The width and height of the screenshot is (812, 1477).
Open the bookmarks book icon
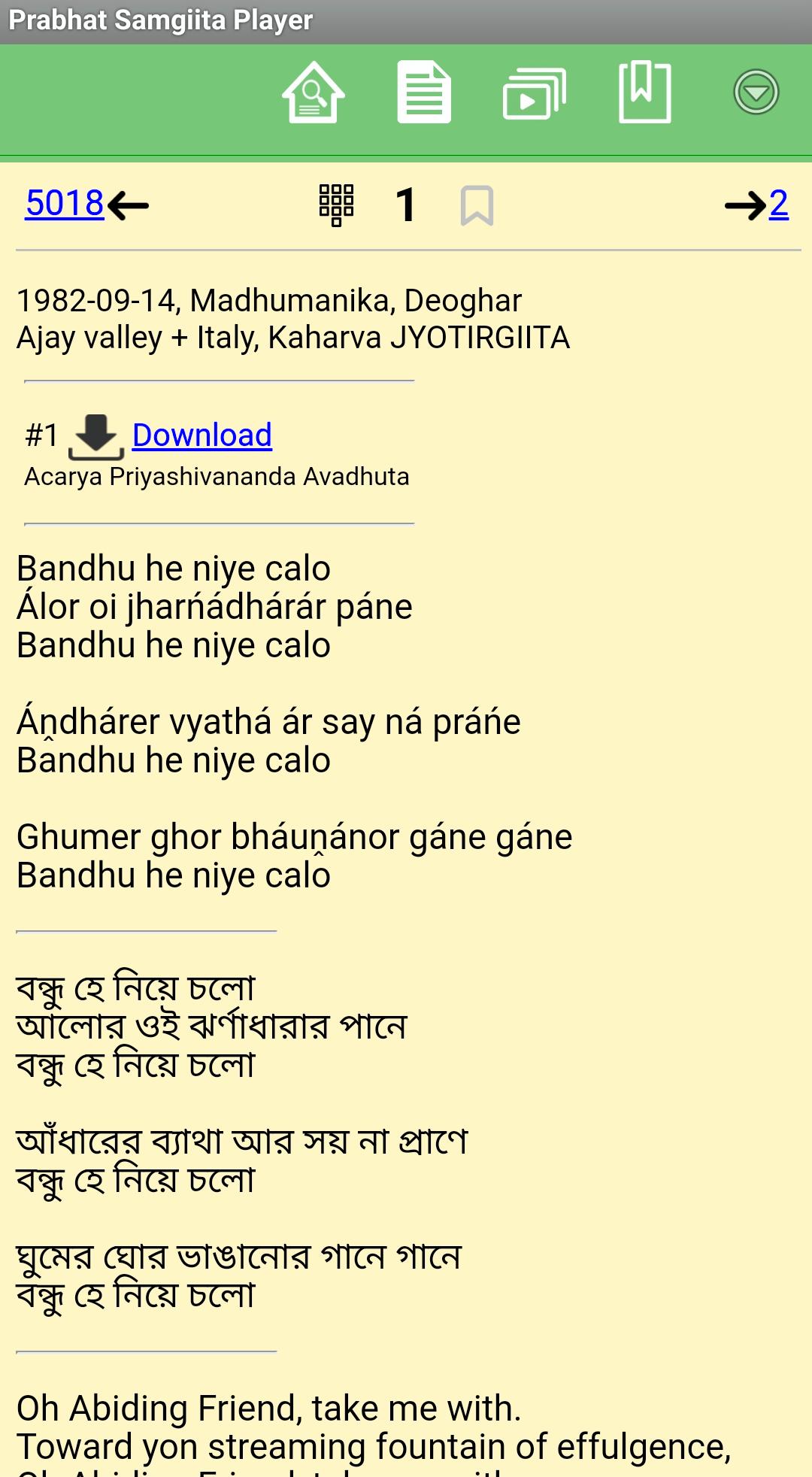coord(644,93)
